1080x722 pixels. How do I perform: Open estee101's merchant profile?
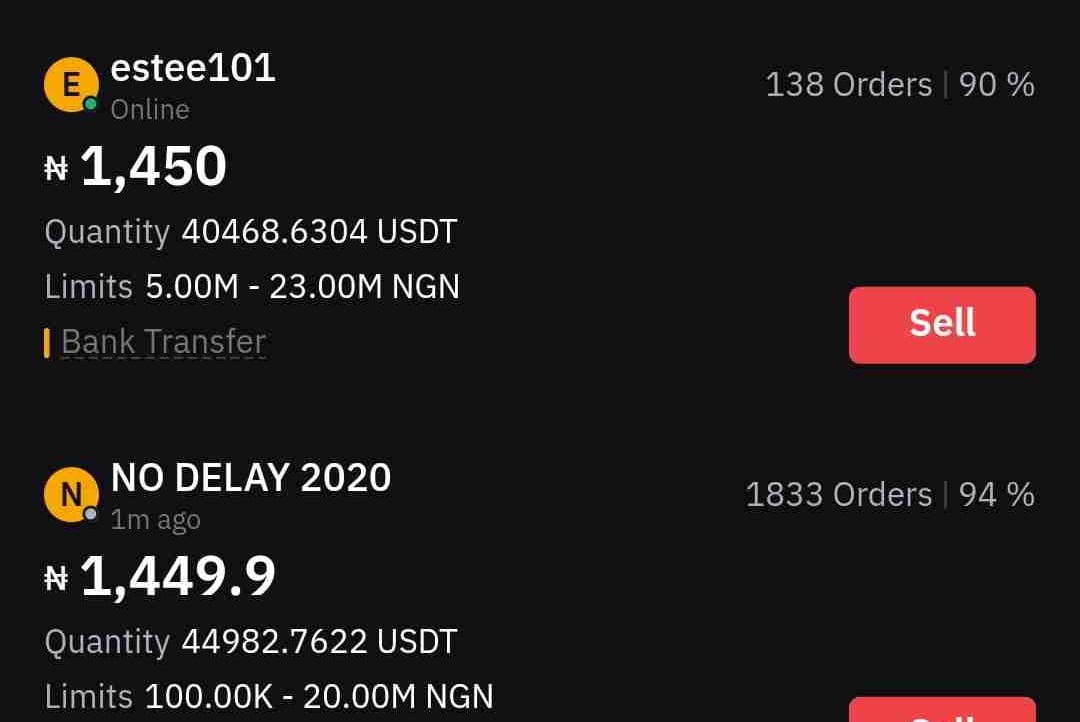click(192, 69)
